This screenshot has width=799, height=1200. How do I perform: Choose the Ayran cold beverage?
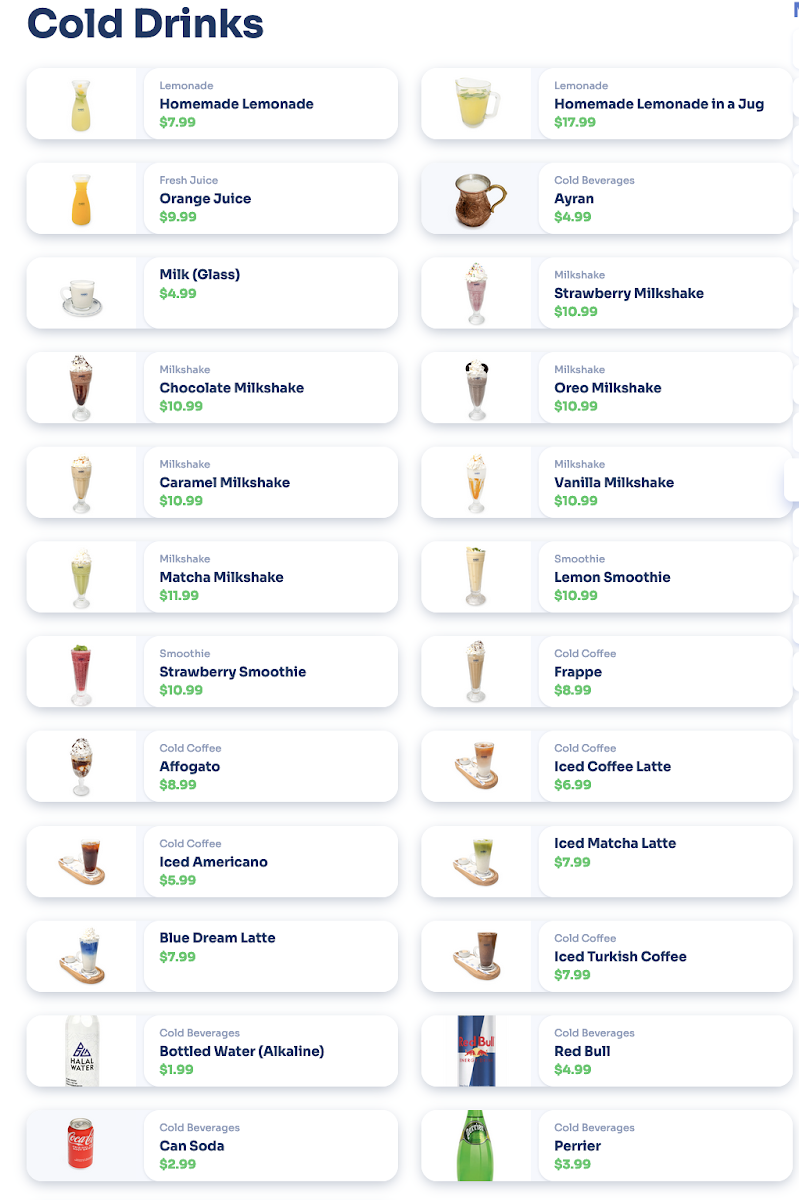pyautogui.click(x=607, y=199)
